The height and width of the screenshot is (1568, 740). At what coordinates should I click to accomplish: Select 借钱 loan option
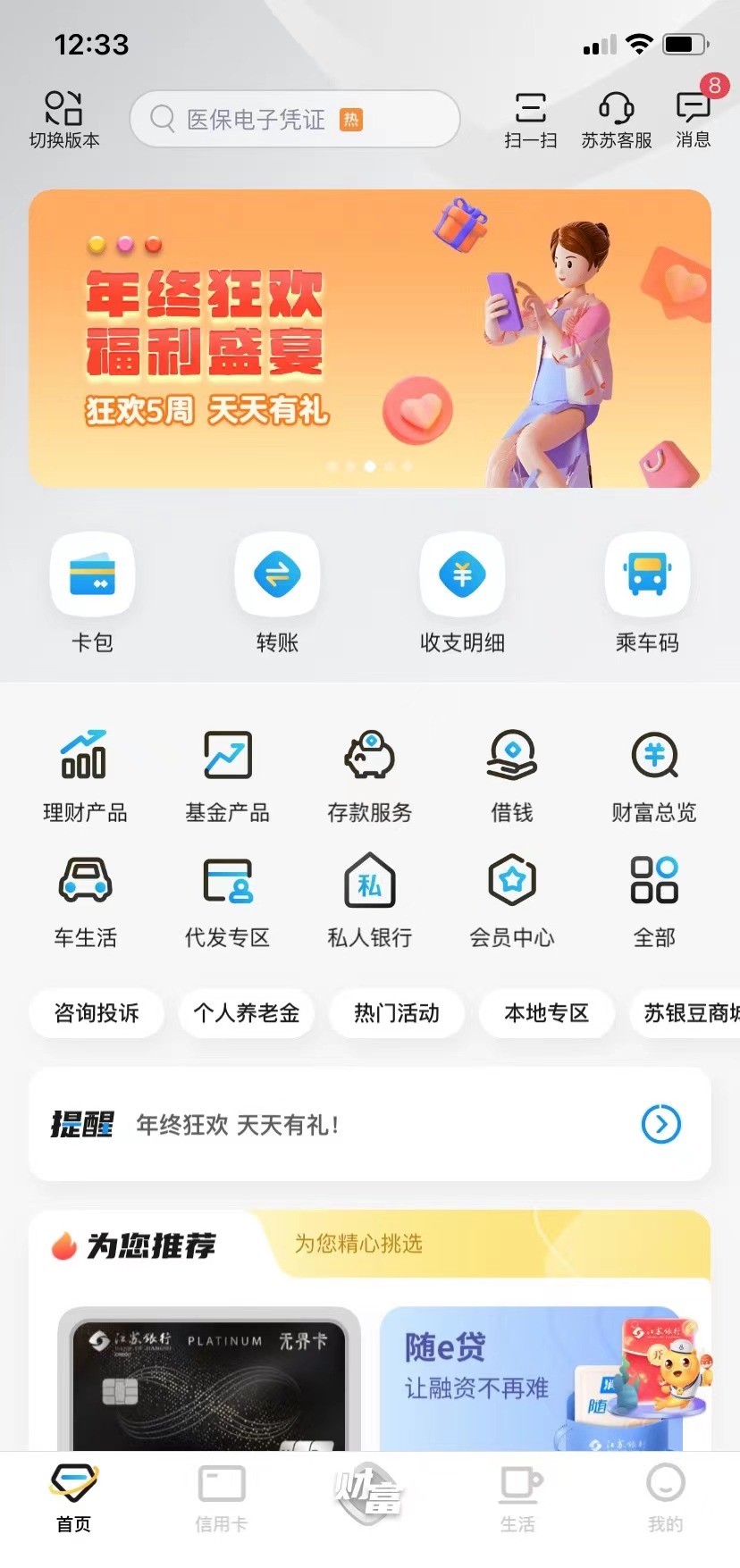pyautogui.click(x=511, y=775)
